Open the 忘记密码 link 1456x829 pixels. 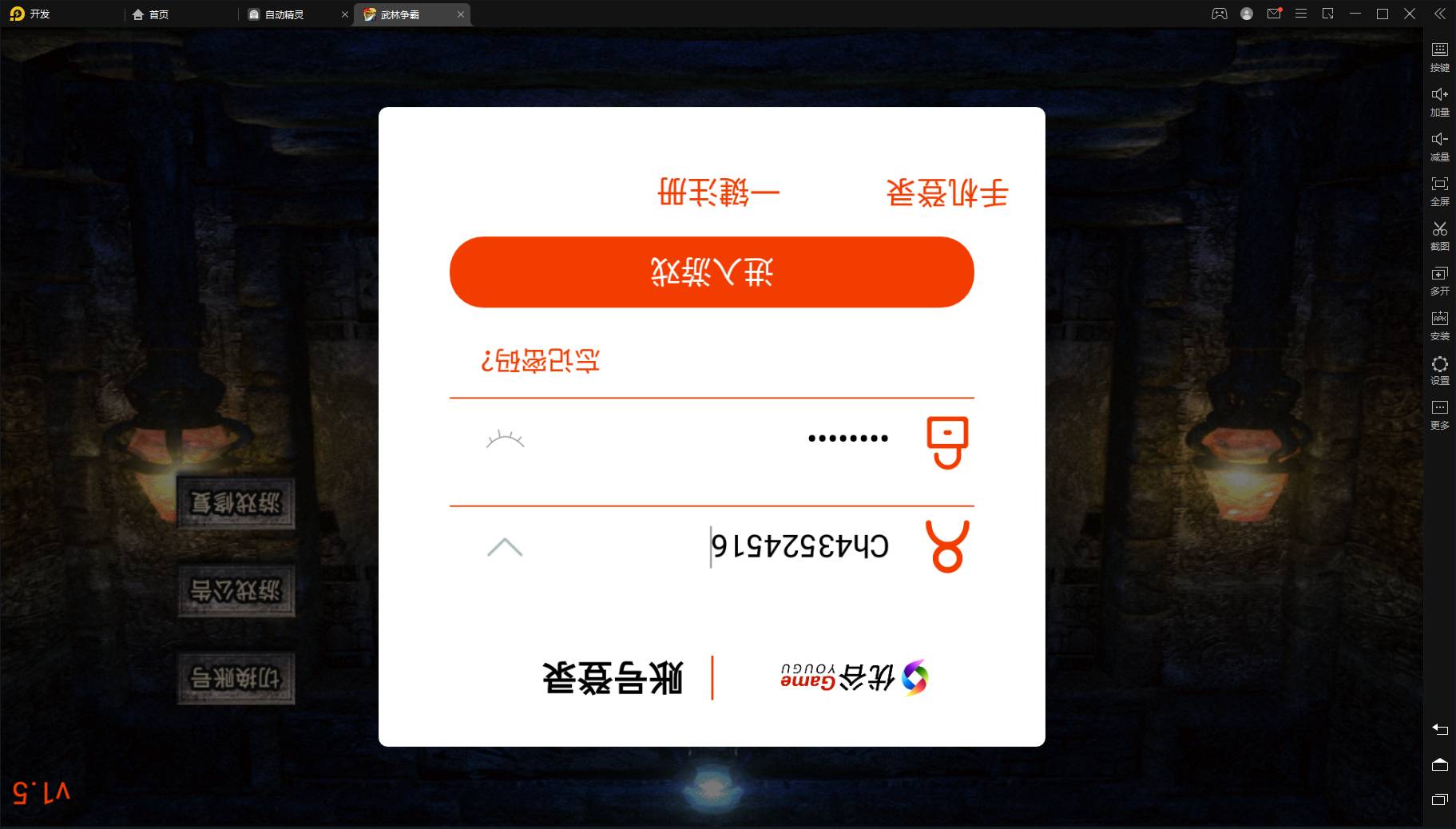[x=541, y=361]
